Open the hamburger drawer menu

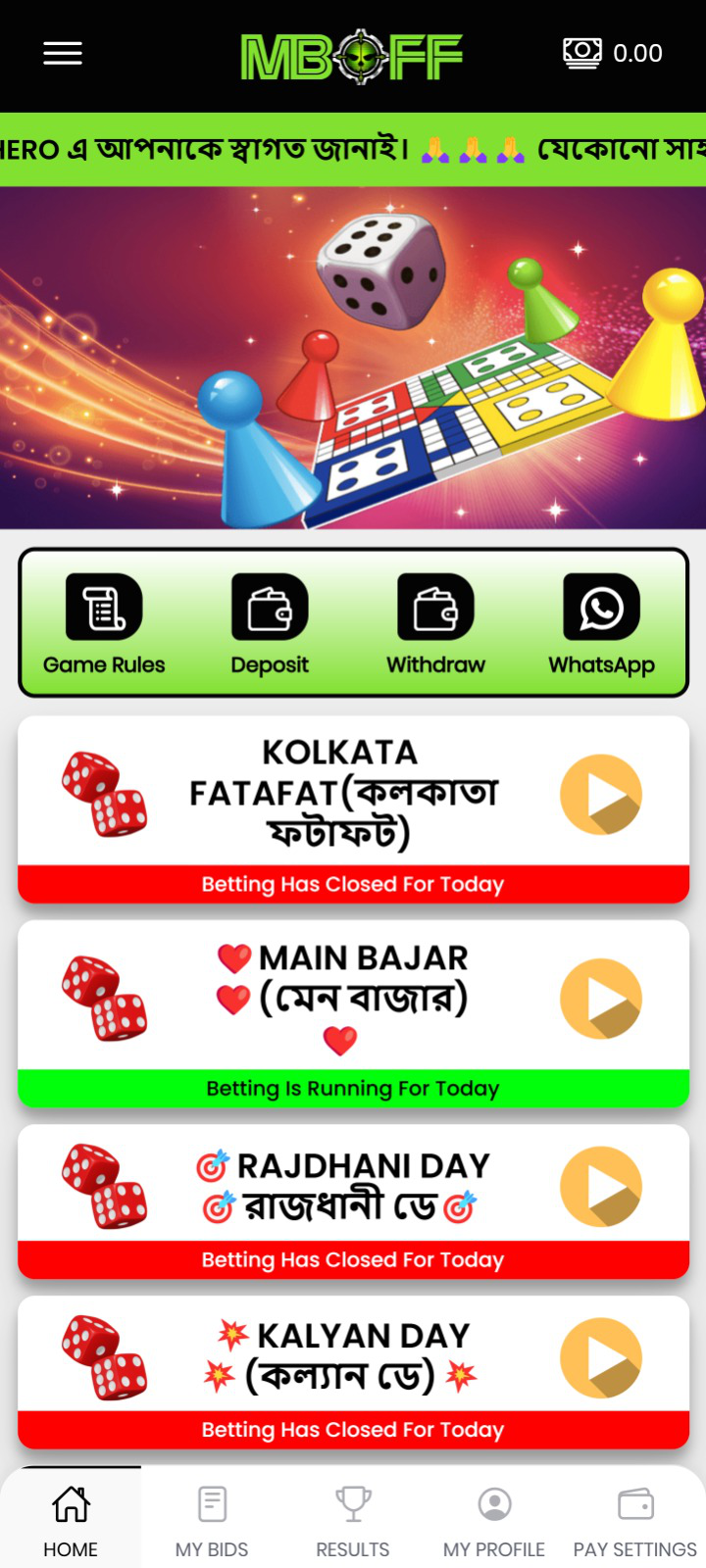[63, 54]
